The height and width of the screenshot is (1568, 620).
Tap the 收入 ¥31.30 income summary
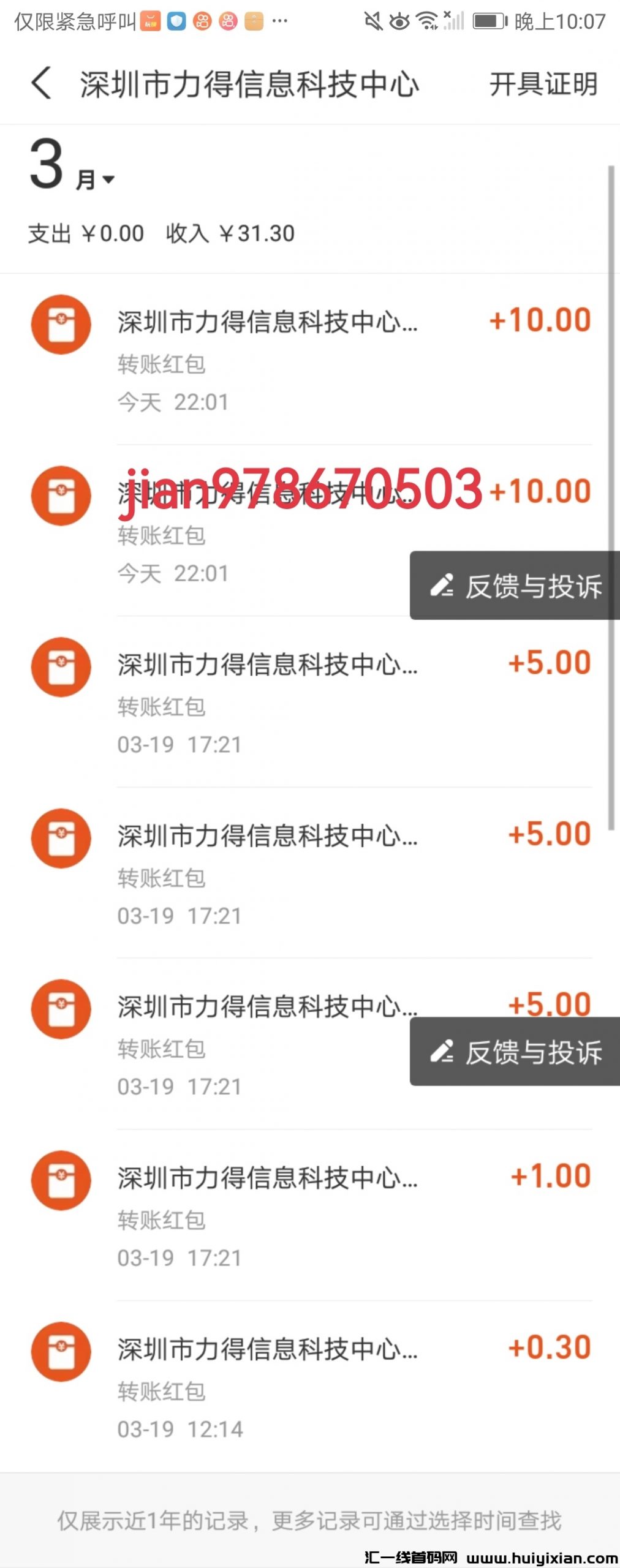(230, 233)
